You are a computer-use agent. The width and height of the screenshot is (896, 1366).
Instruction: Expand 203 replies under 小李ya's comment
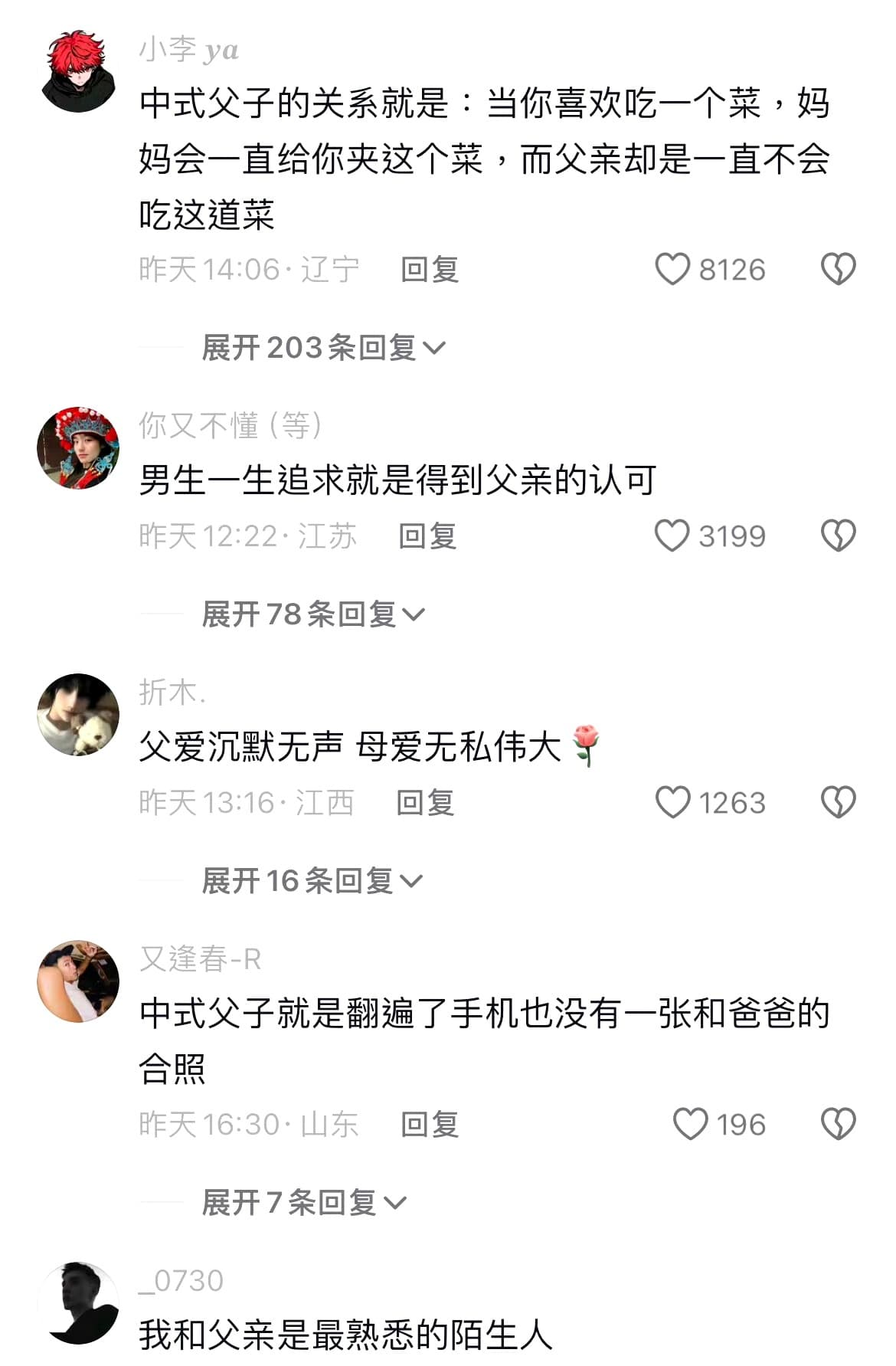click(322, 348)
